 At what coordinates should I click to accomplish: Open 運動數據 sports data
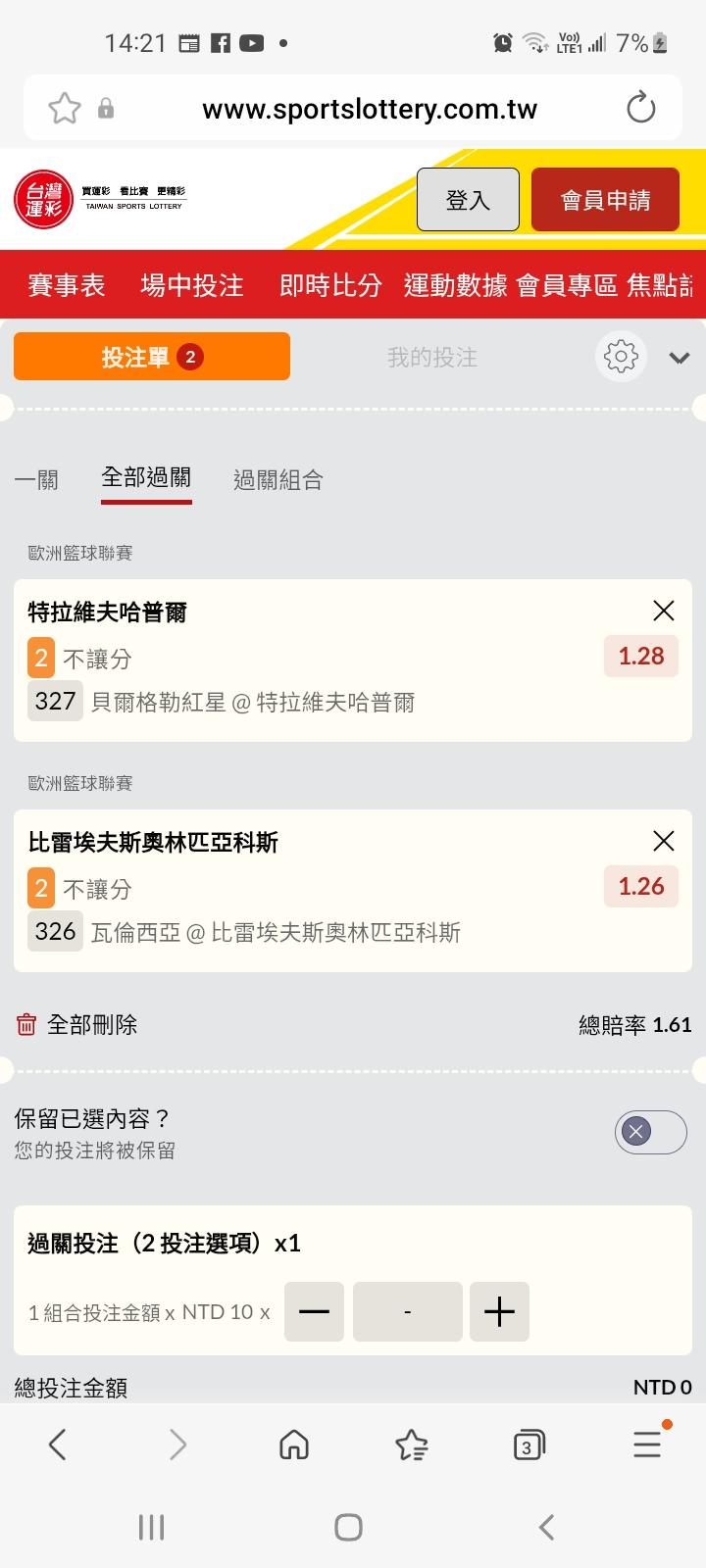456,285
